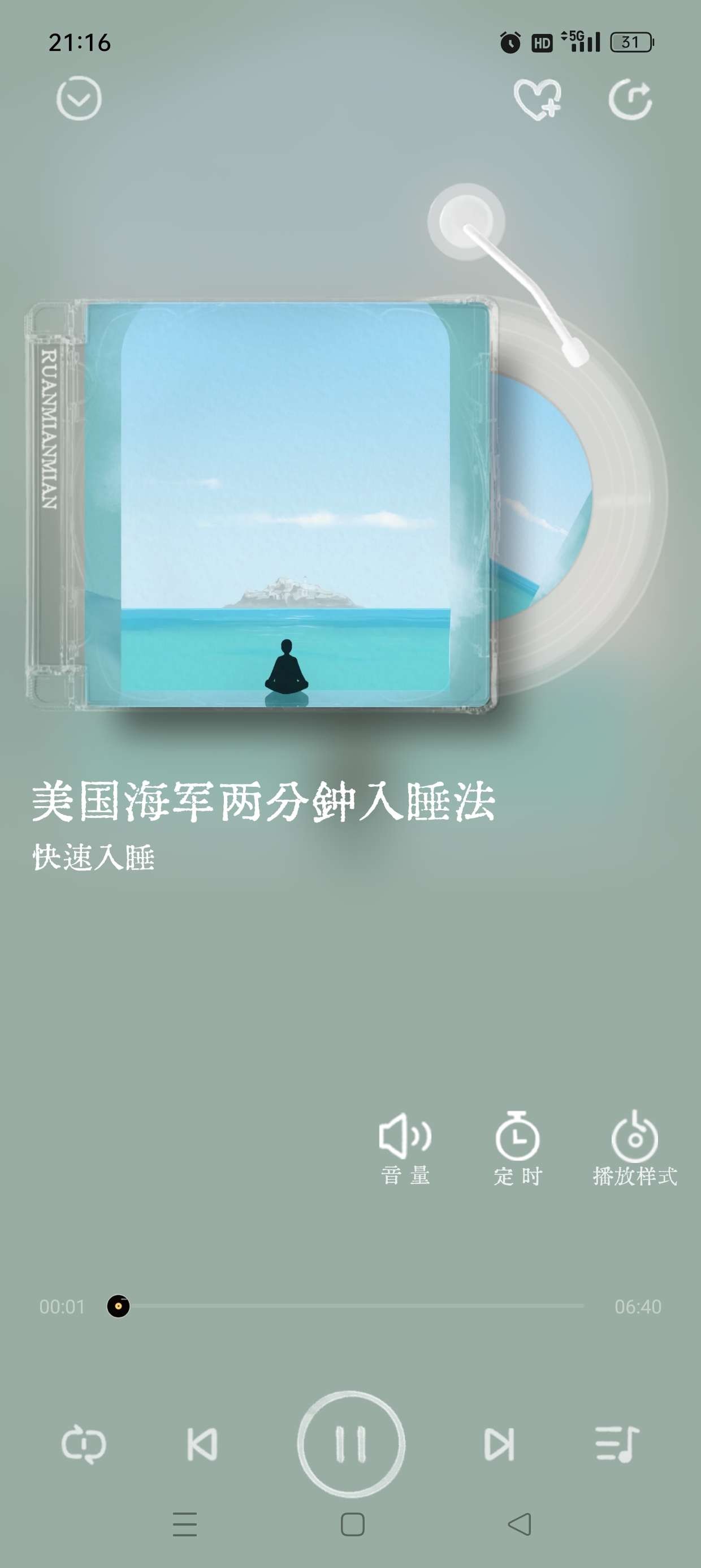The image size is (701, 1568).
Task: Toggle the repeat mode
Action: click(84, 1444)
